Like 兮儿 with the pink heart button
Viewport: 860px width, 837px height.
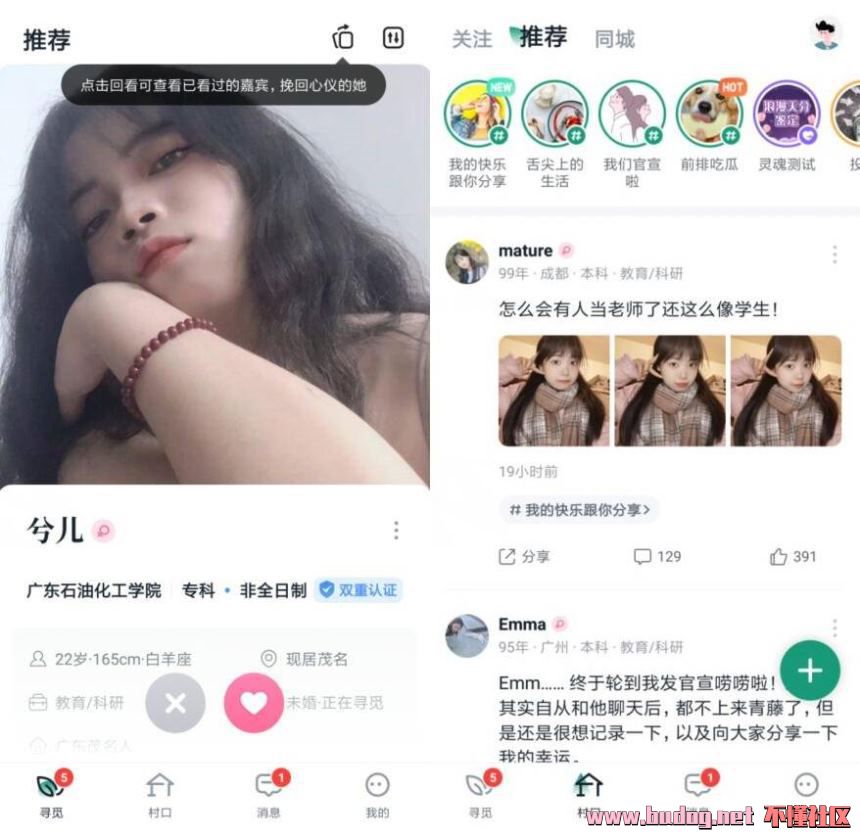click(253, 703)
